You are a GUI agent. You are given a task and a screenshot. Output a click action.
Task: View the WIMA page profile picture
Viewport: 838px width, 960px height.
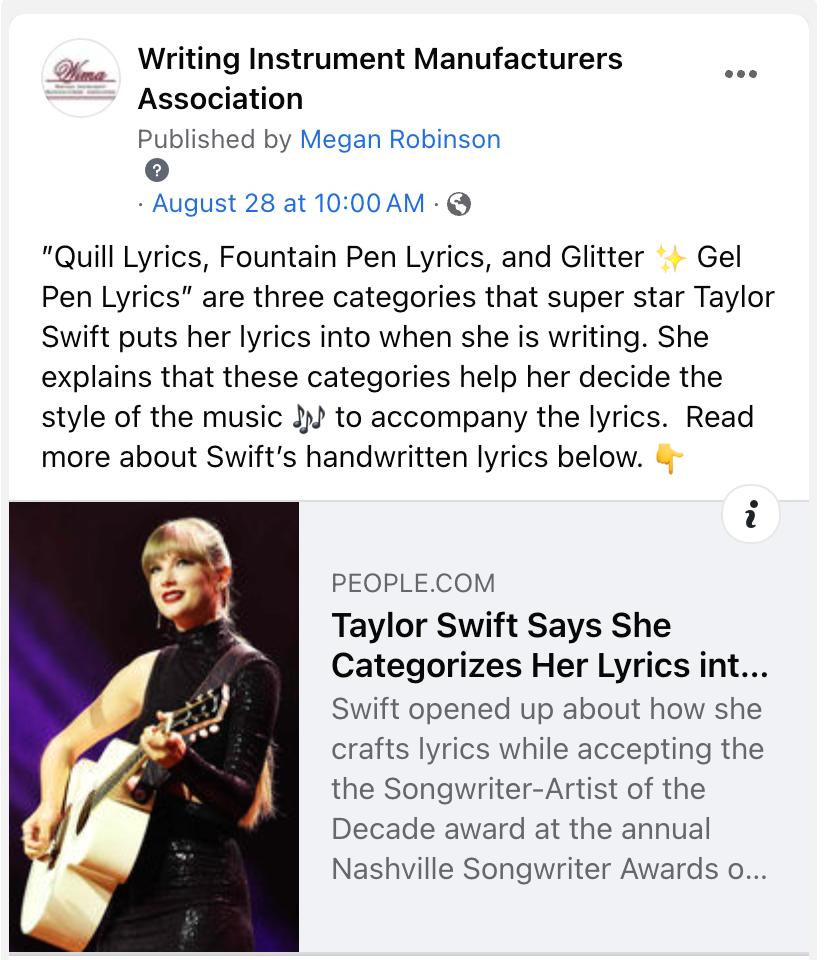[x=81, y=78]
